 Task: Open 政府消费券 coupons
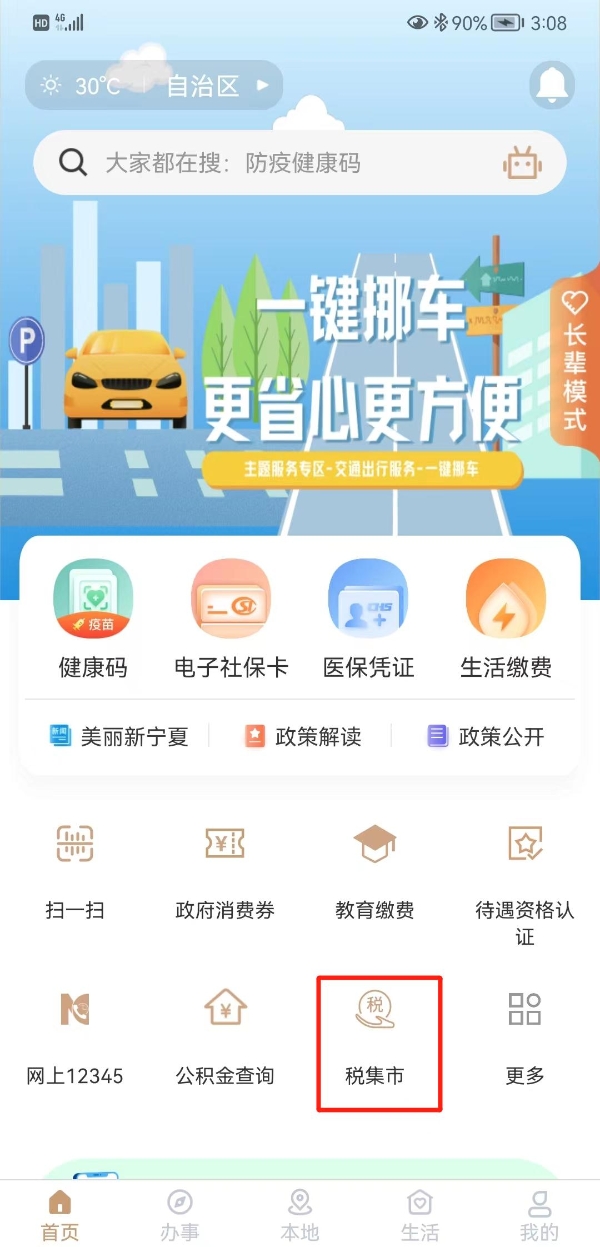225,870
